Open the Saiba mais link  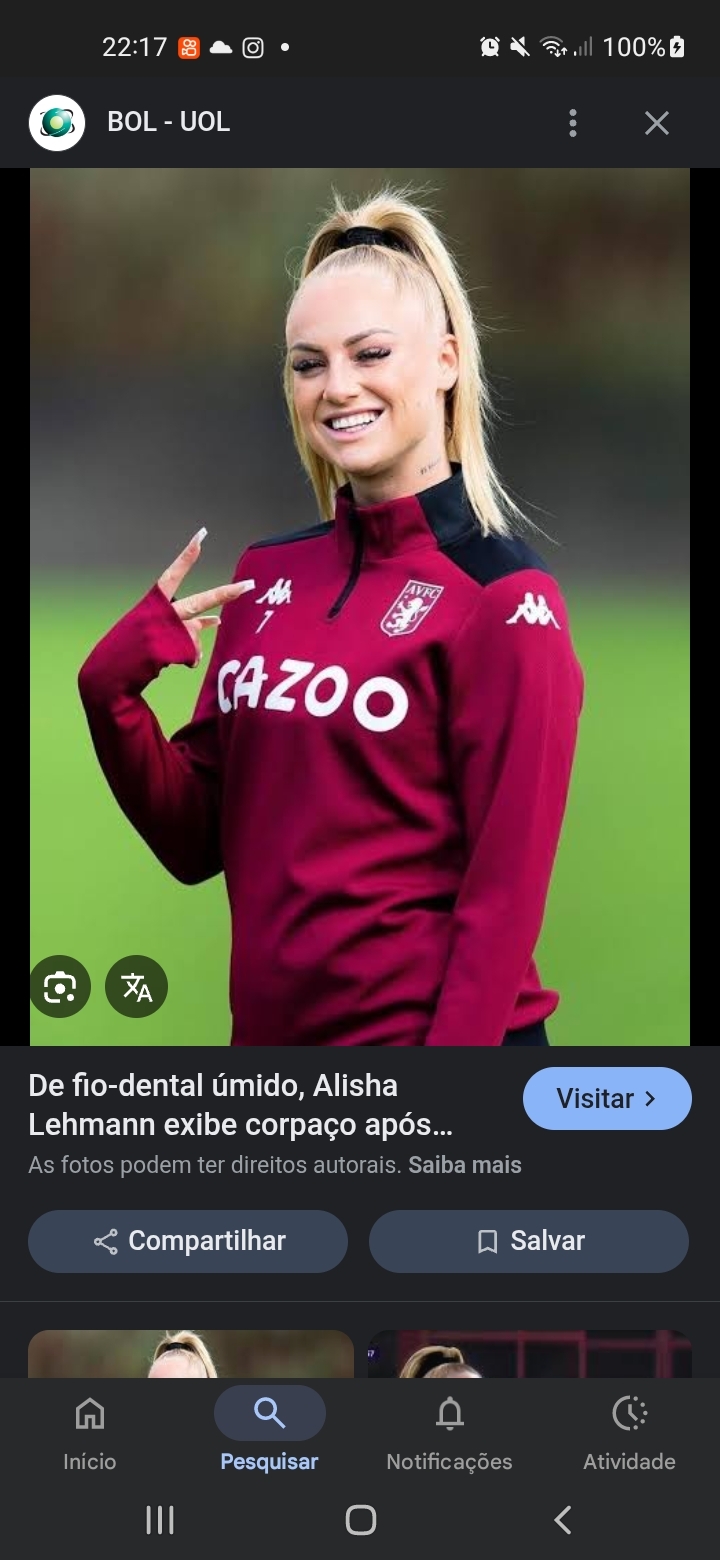pos(465,1165)
